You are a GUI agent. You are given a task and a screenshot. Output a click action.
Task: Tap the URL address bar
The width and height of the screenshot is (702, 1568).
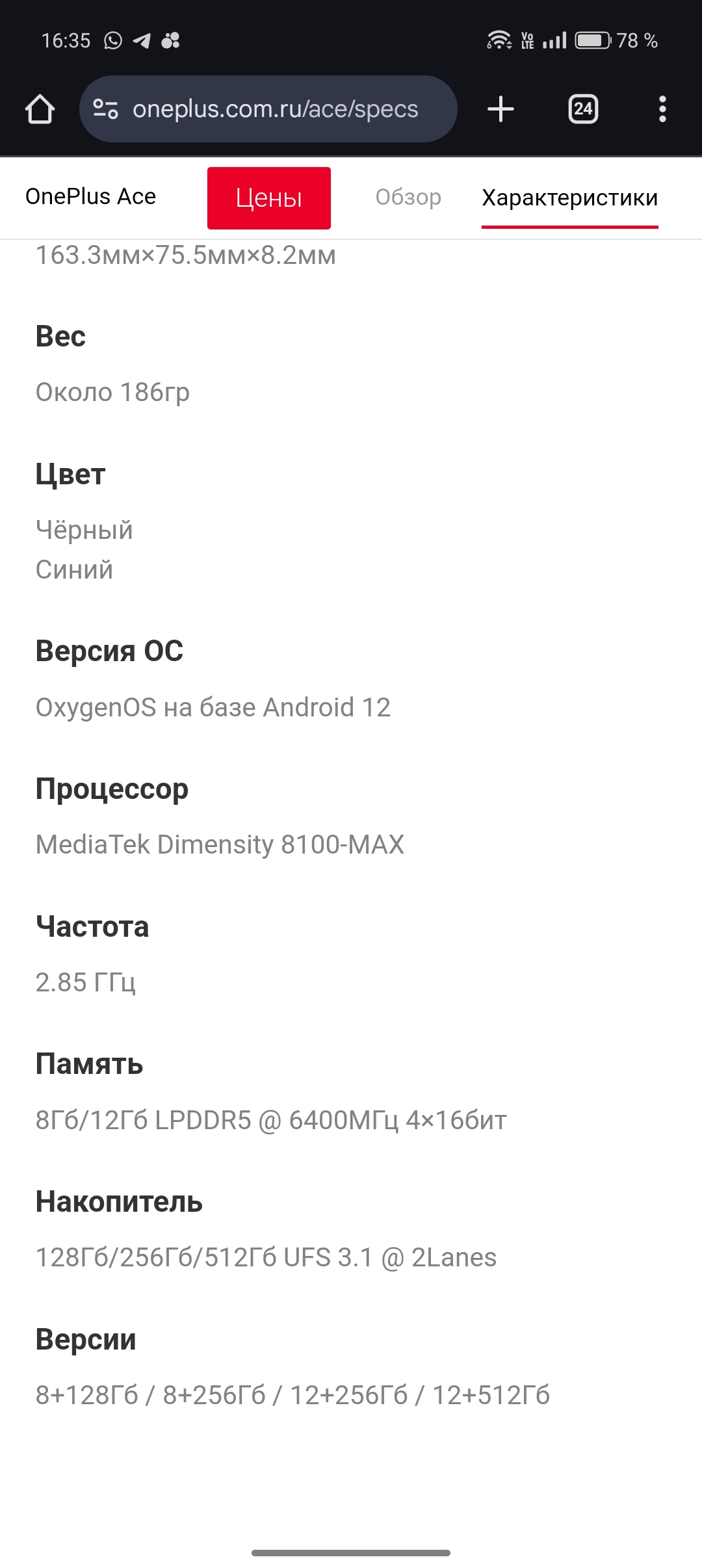pos(276,109)
